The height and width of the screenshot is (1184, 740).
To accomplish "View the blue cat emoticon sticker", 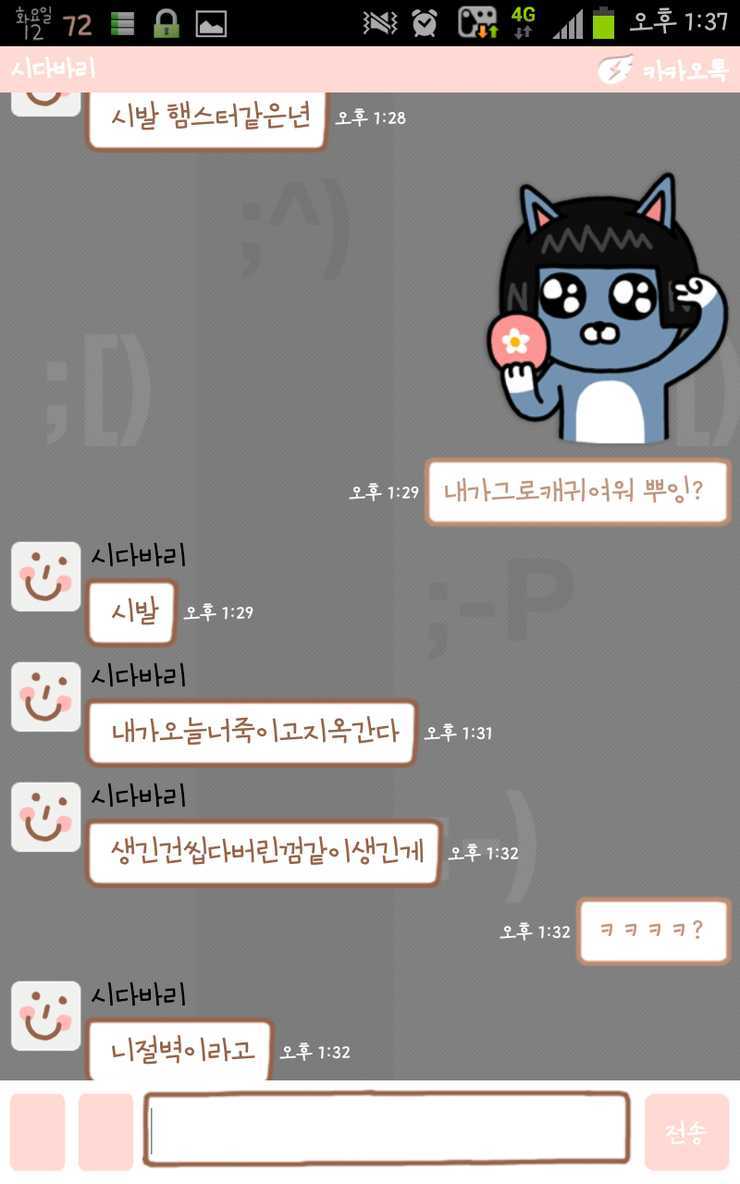I will [610, 312].
